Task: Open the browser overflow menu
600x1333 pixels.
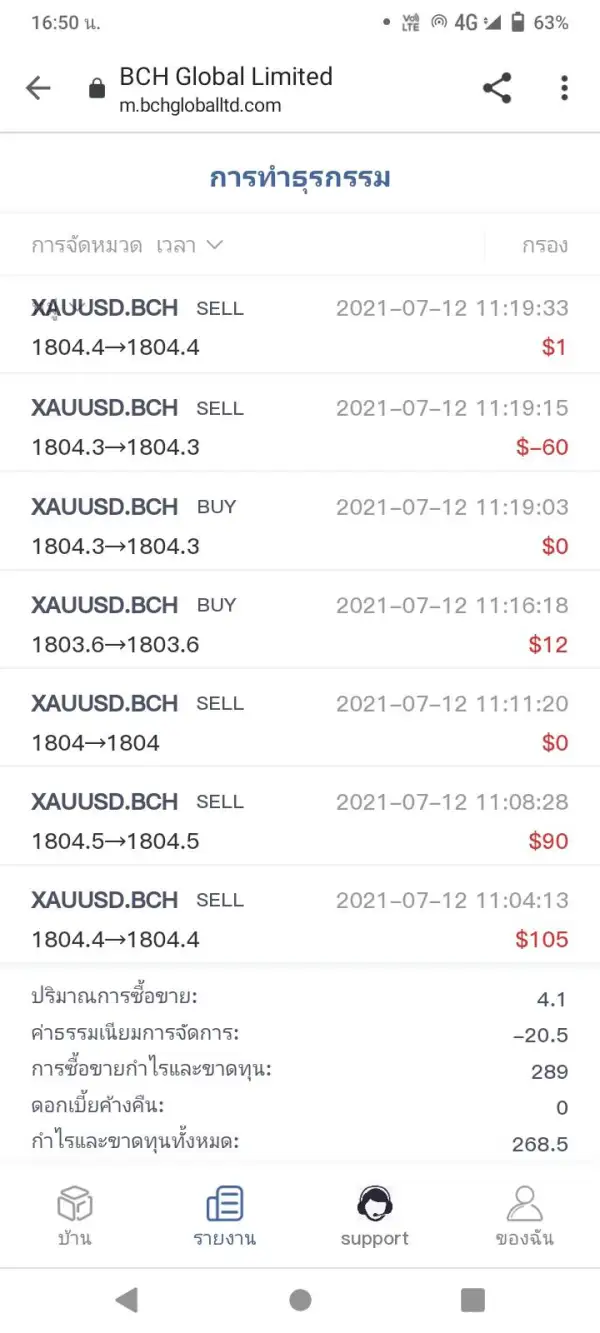Action: click(564, 88)
